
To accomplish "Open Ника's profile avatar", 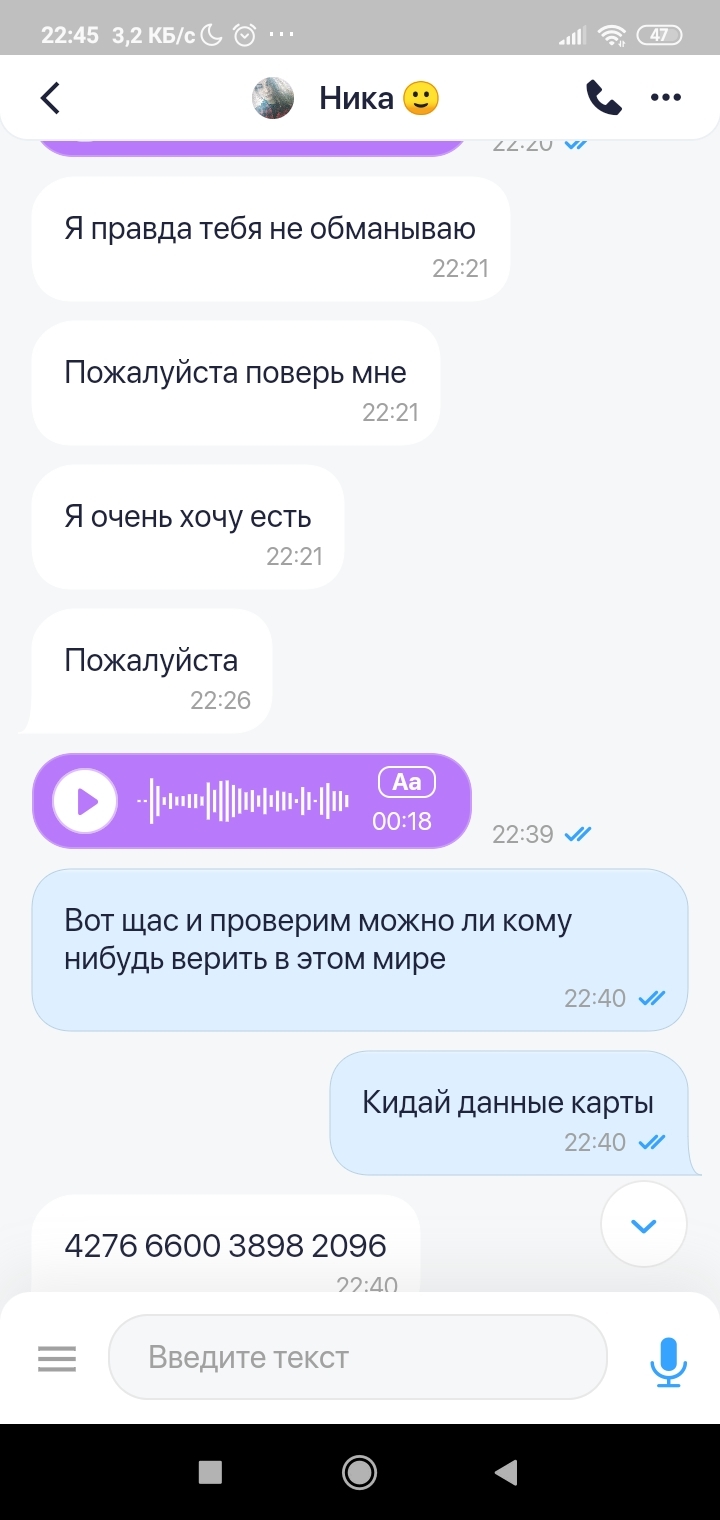I will (272, 98).
